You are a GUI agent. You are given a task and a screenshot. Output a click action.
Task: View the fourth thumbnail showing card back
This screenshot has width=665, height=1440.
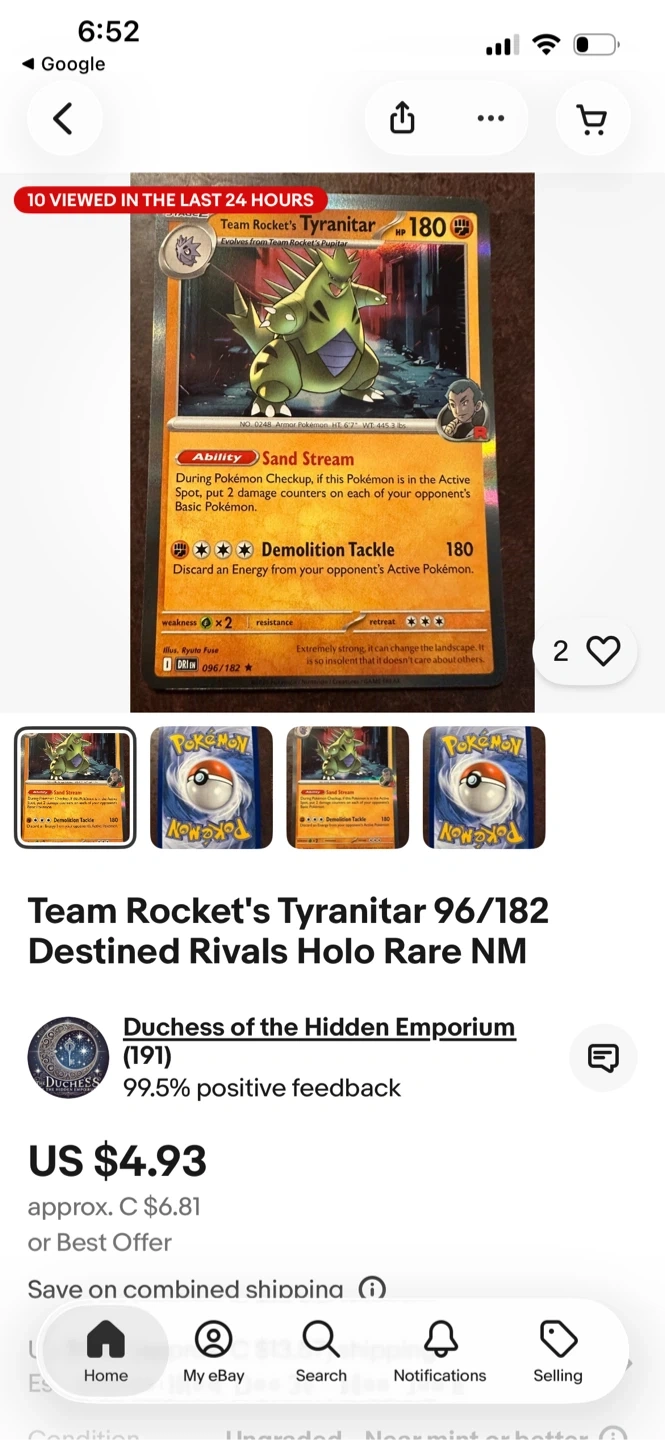[484, 787]
